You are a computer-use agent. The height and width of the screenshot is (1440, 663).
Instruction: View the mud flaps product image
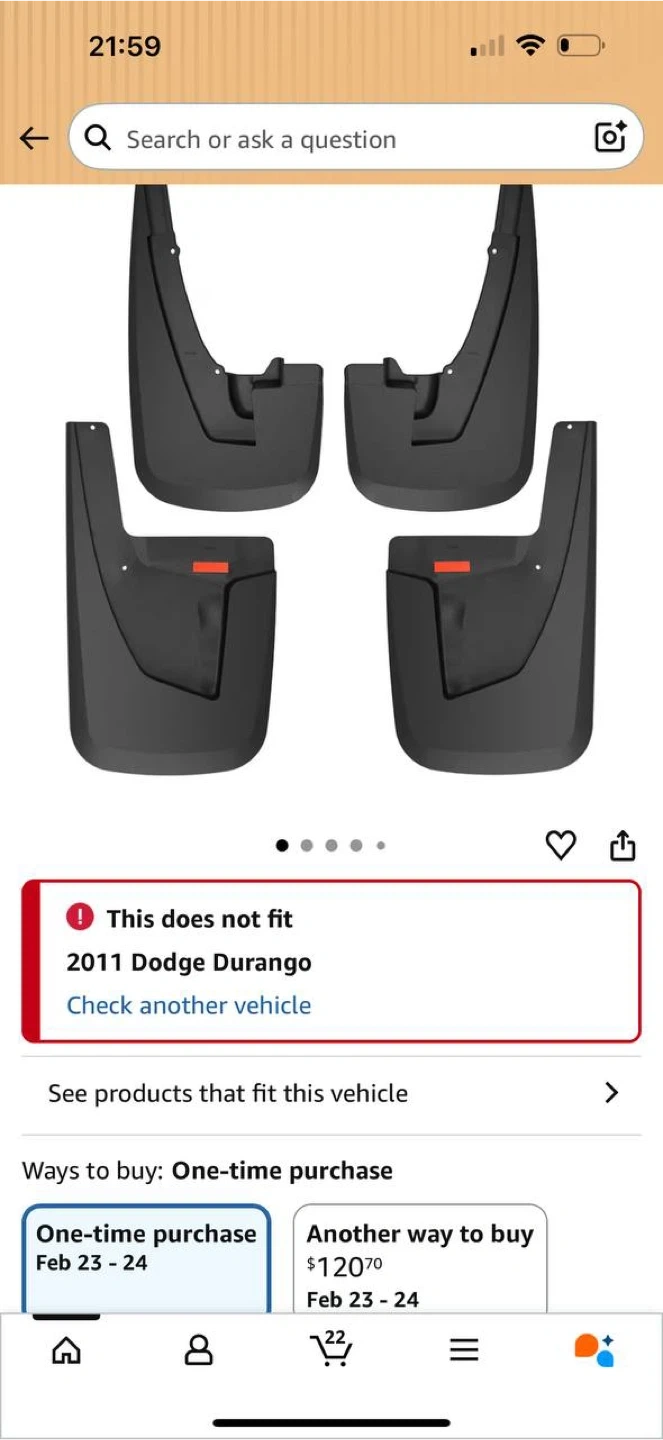(331, 480)
